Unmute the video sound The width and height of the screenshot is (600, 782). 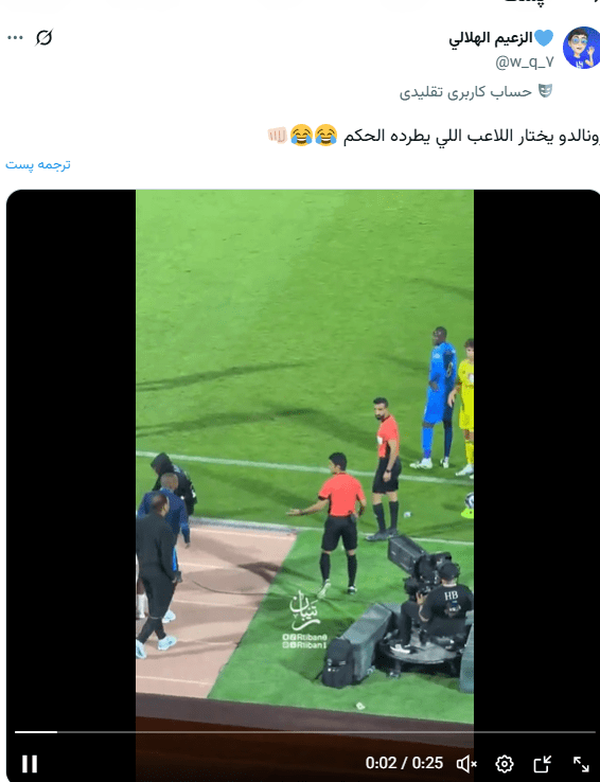point(466,763)
